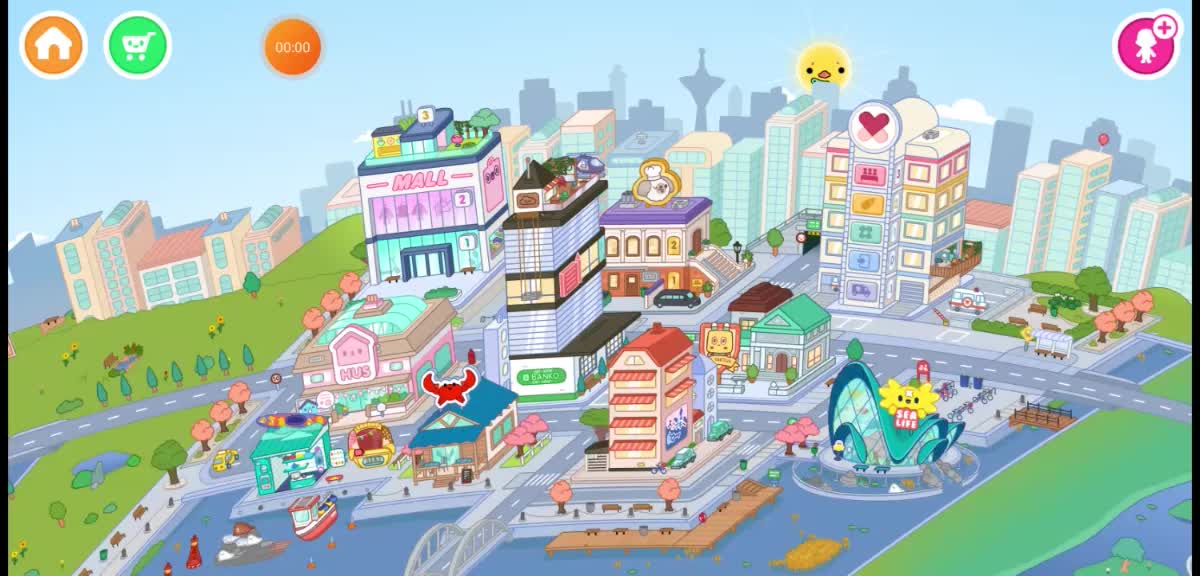The width and height of the screenshot is (1200, 576).
Task: Open the character creator
Action: 1146,46
